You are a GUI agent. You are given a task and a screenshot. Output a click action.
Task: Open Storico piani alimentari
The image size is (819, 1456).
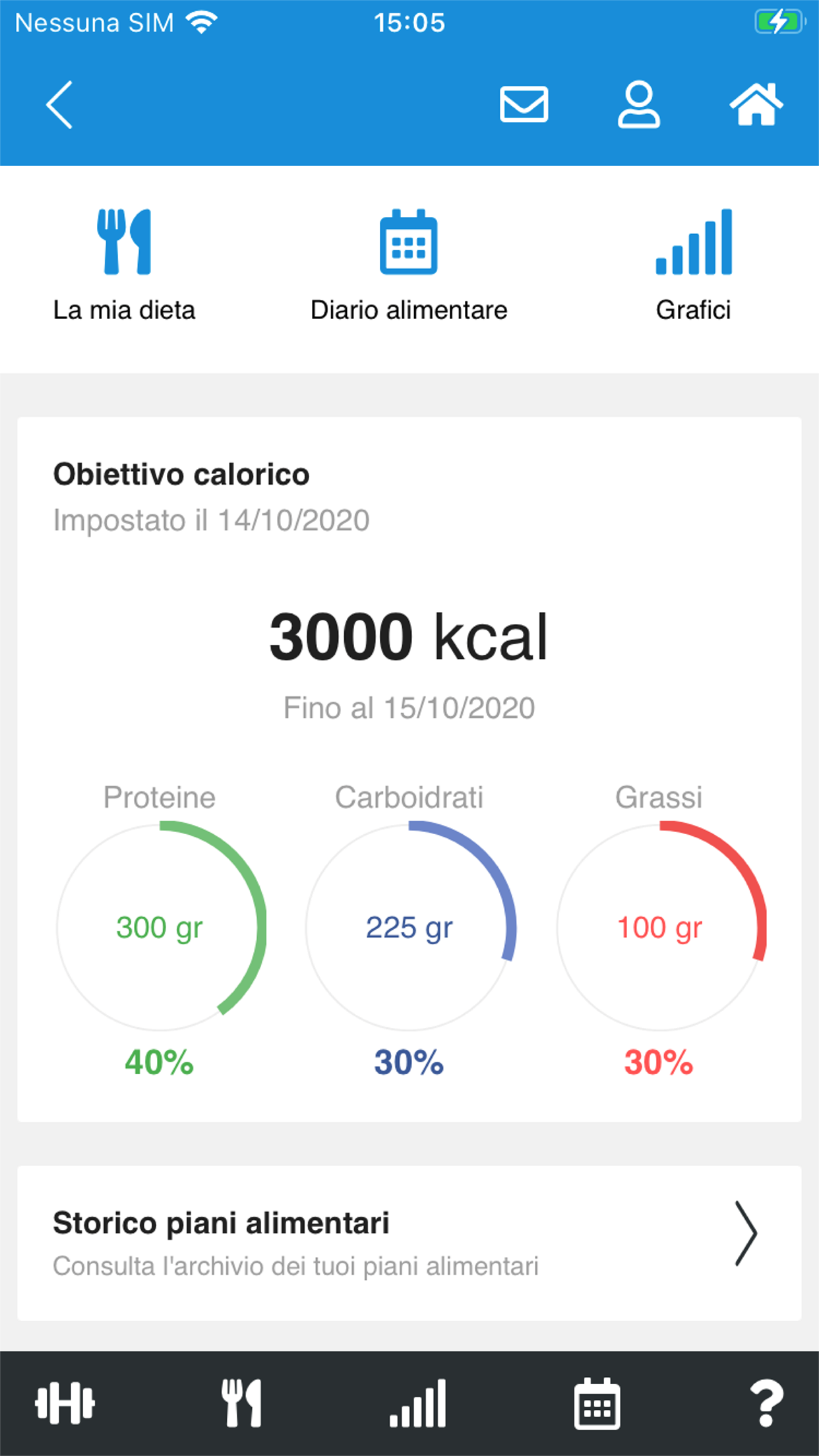pyautogui.click(x=409, y=1243)
